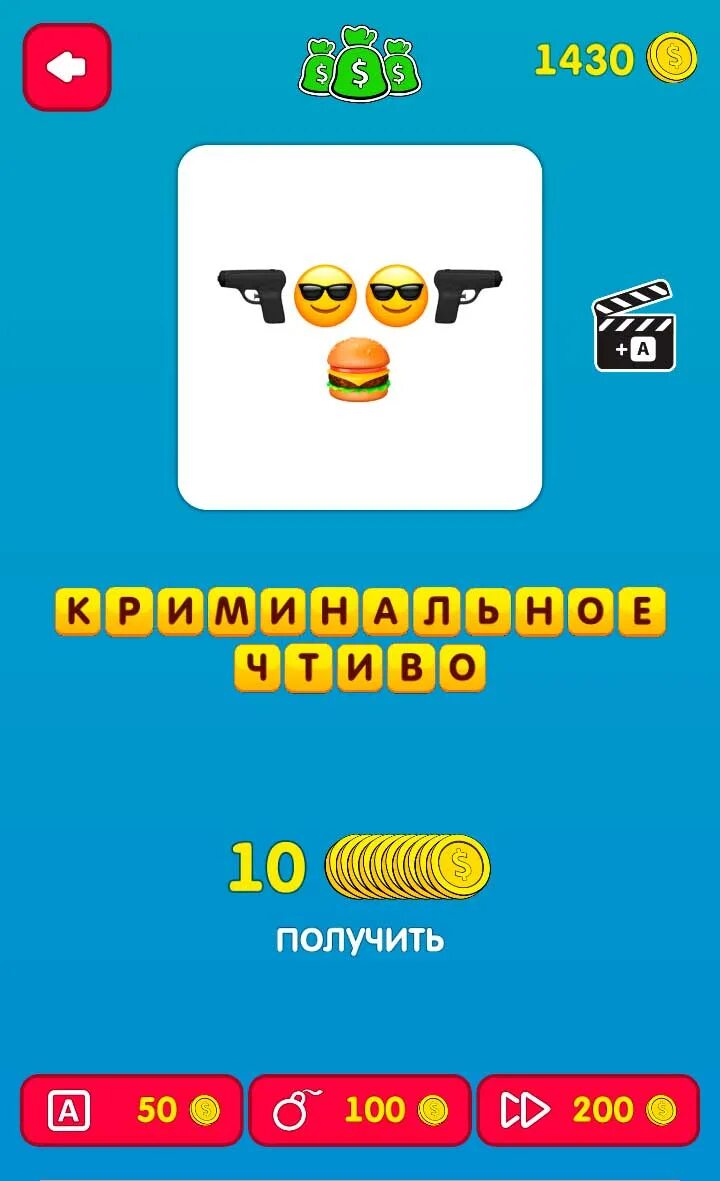The width and height of the screenshot is (720, 1181).
Task: Use the letter hint for 50 coins
Action: (131, 1110)
